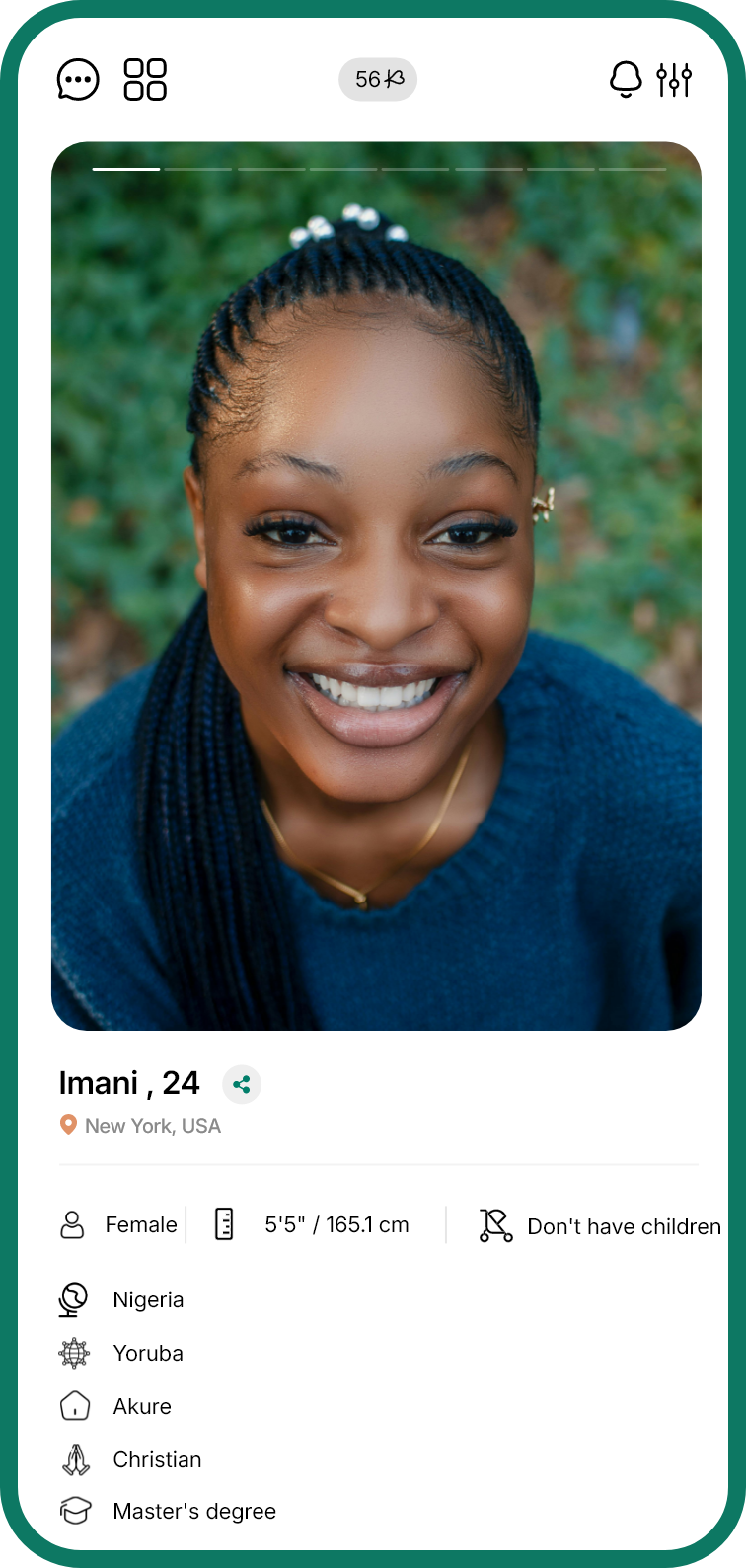Open the notifications bell

coord(626,79)
